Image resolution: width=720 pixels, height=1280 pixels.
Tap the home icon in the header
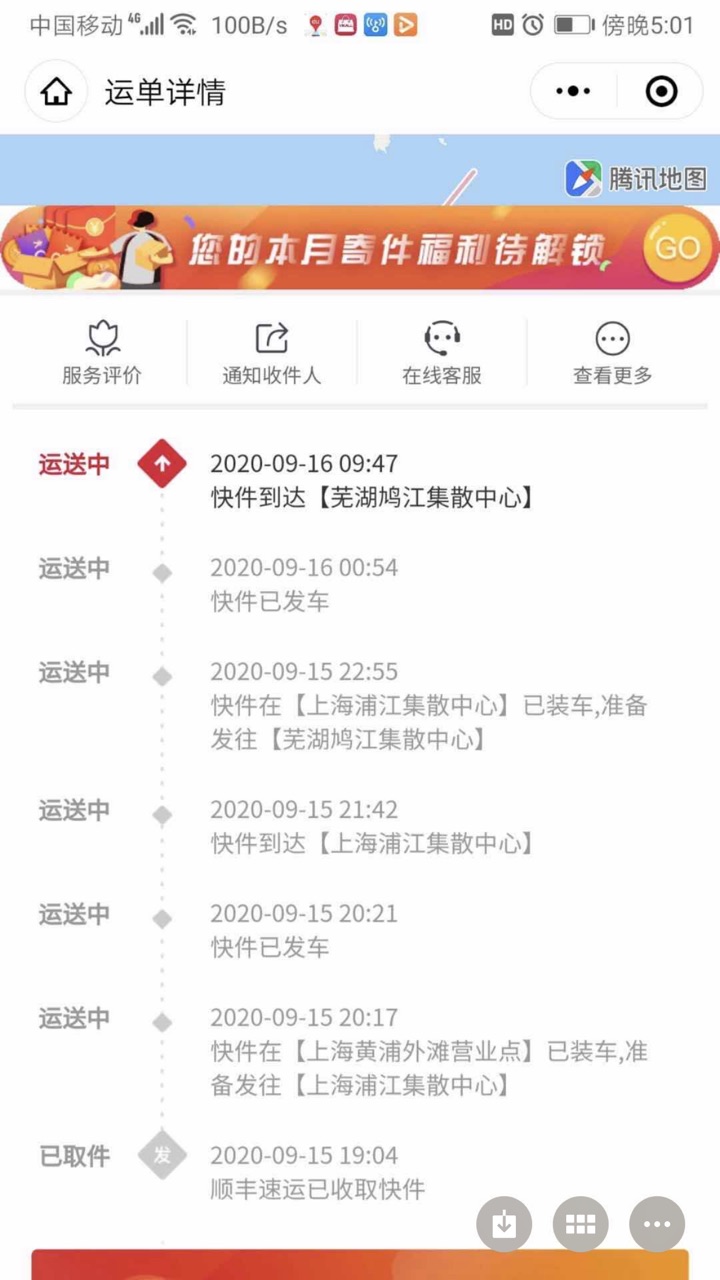56,92
